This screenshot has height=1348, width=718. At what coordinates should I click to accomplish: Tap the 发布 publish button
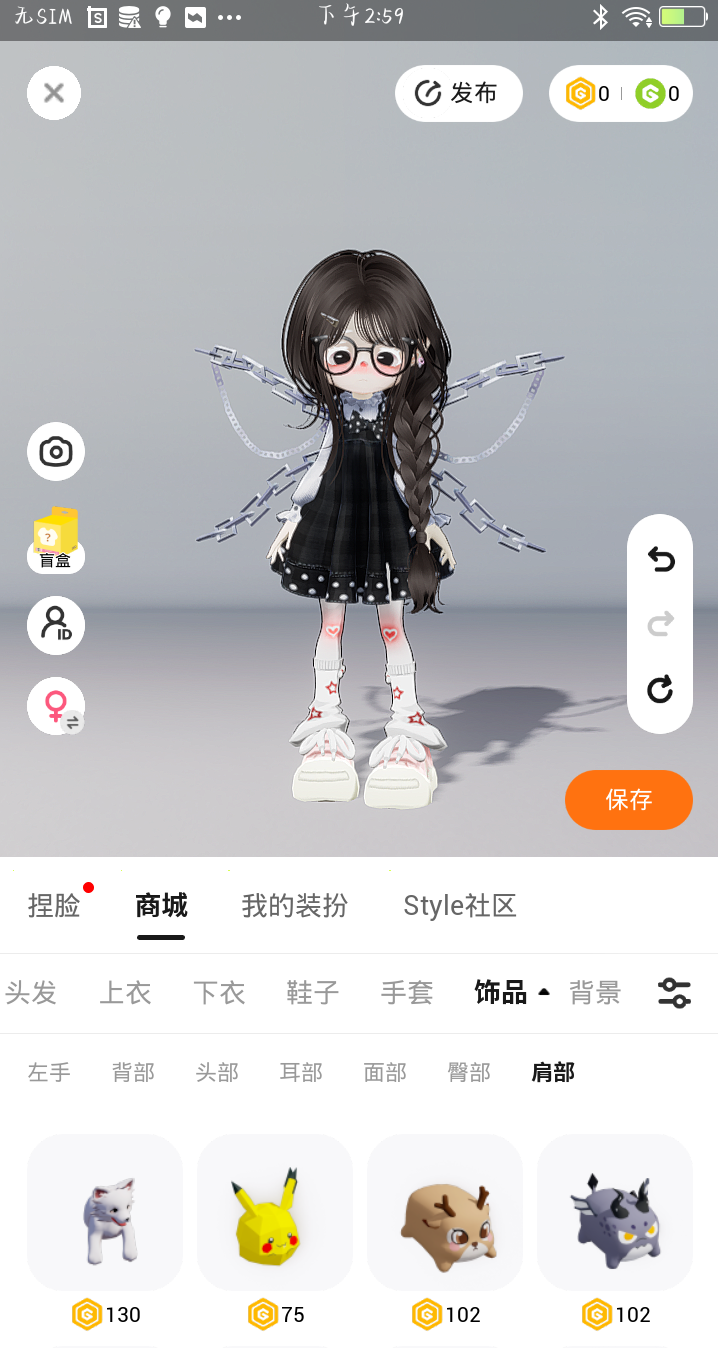pyautogui.click(x=458, y=94)
